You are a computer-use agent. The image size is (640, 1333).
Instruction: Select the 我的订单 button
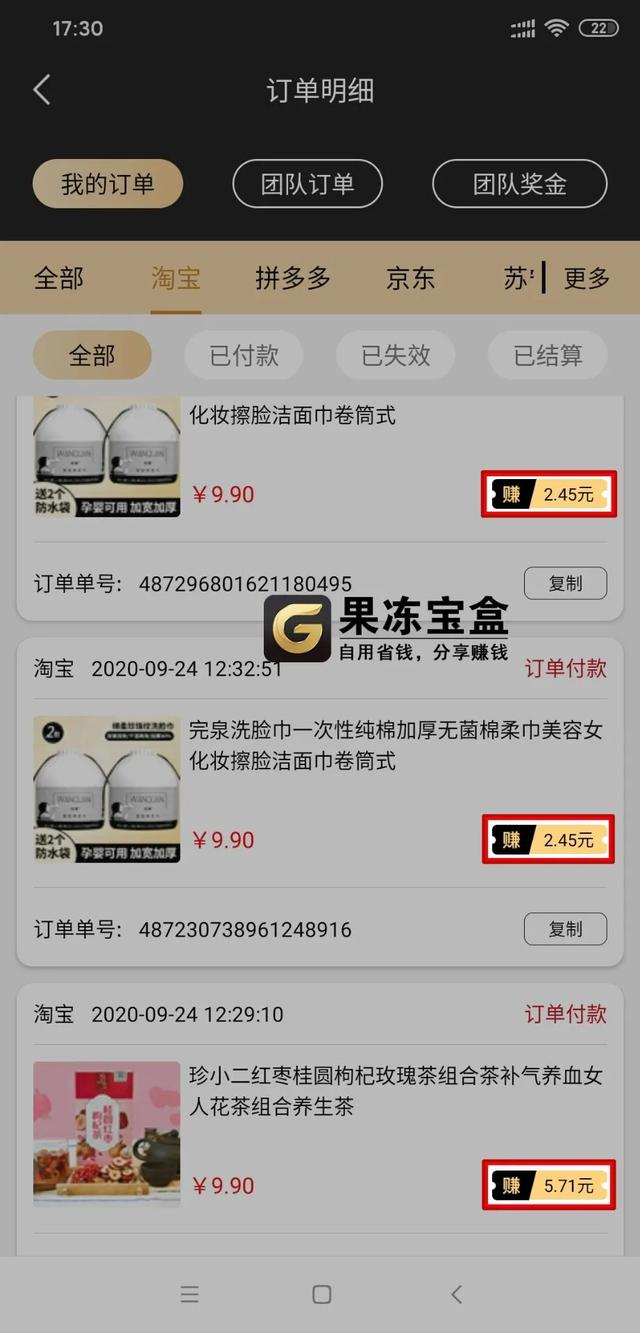click(x=108, y=184)
